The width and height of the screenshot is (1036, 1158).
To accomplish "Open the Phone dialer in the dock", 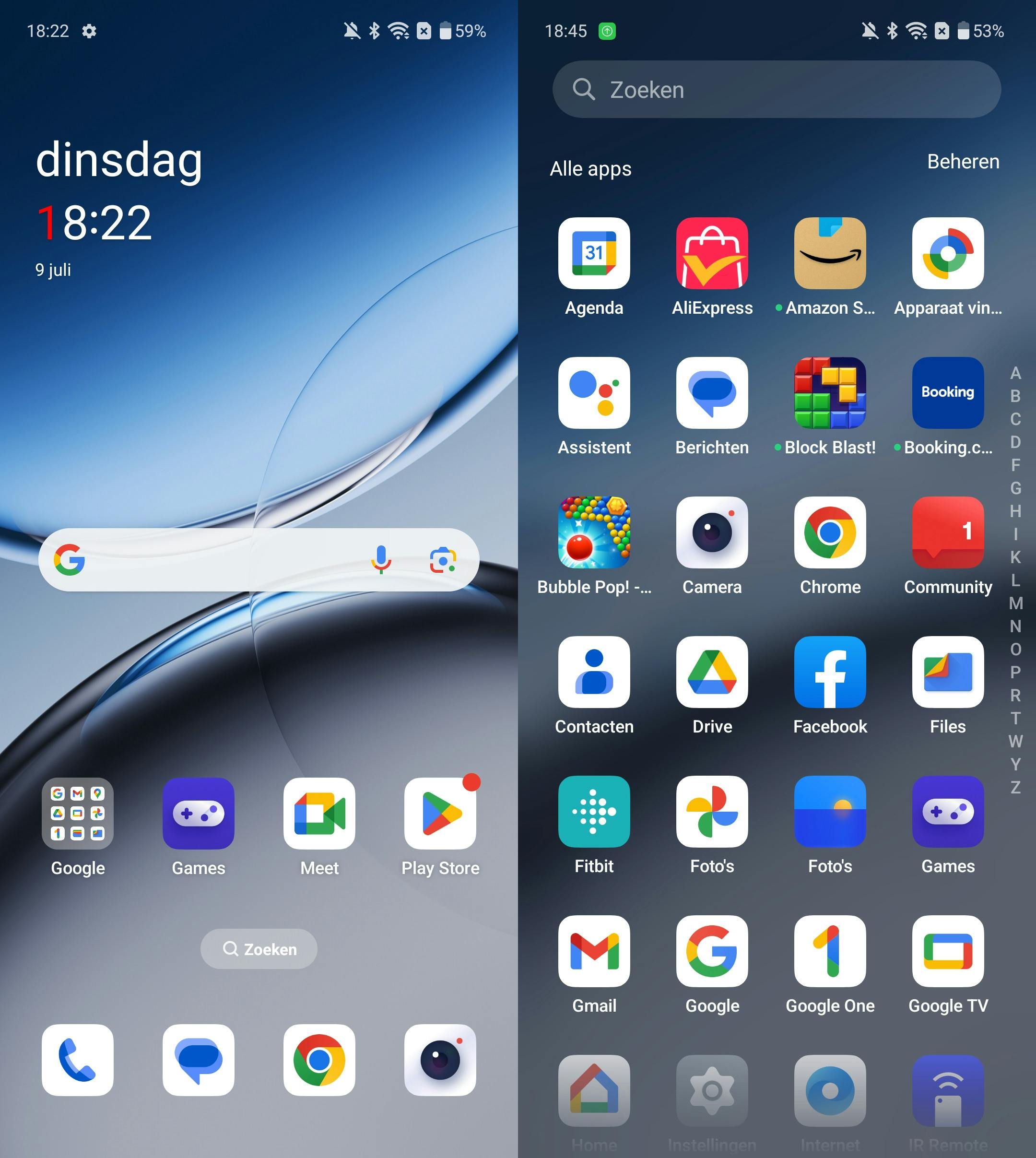I will point(77,1060).
